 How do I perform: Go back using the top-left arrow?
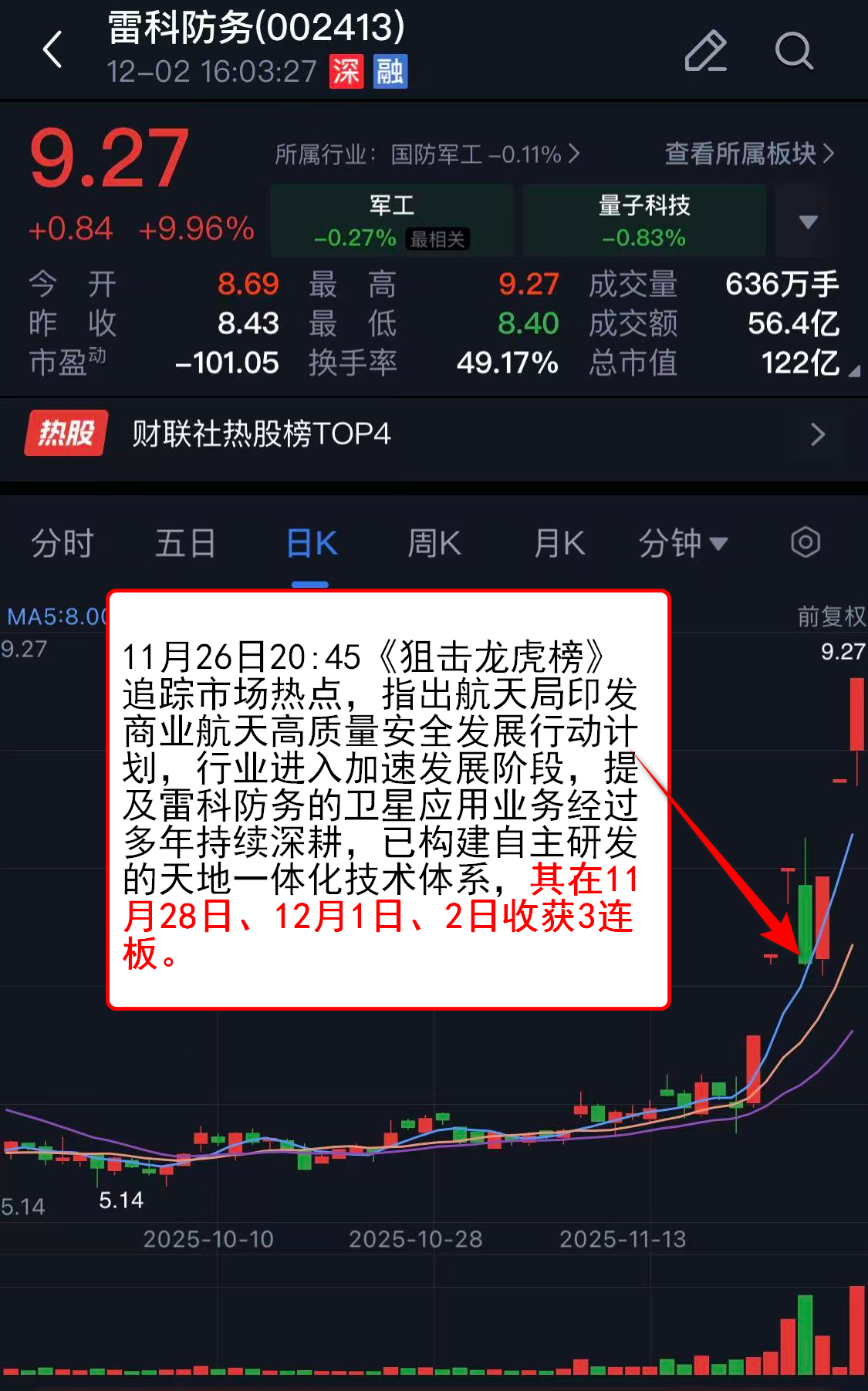coord(52,50)
